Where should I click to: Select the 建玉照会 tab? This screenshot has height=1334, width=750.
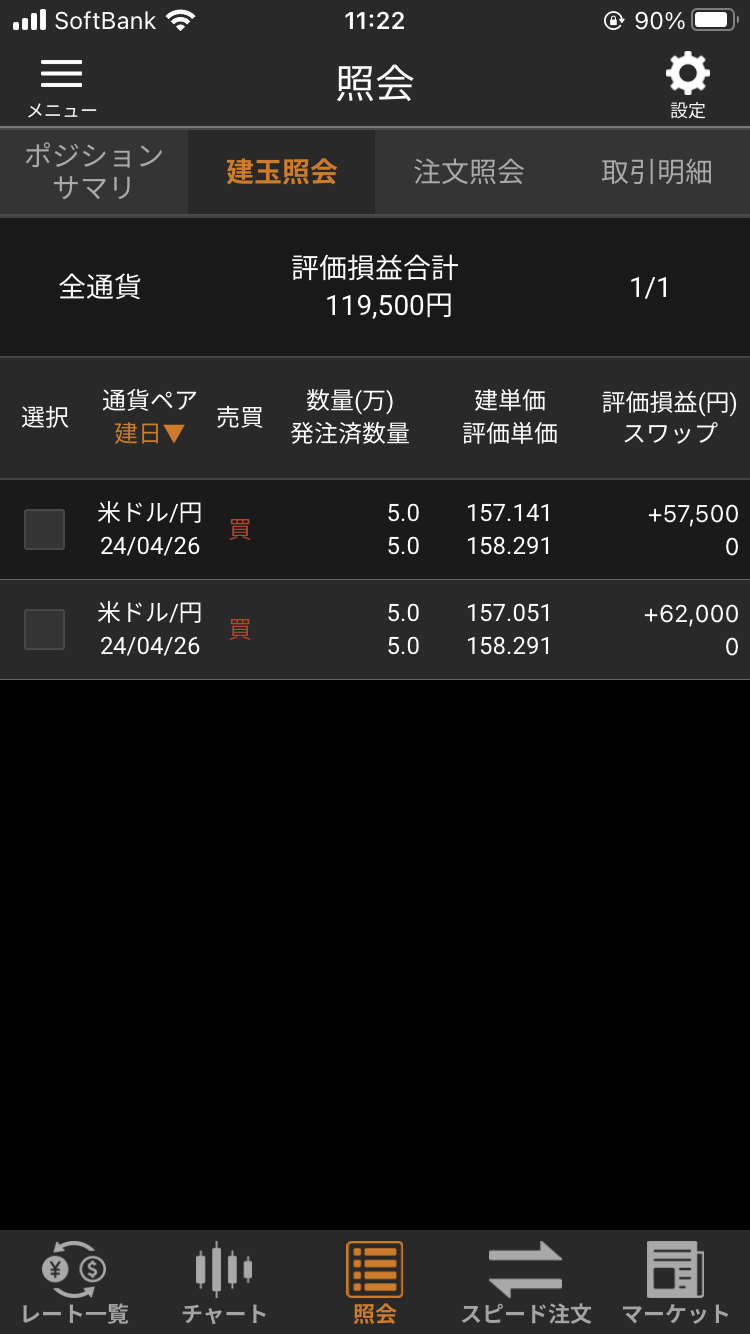(x=281, y=171)
